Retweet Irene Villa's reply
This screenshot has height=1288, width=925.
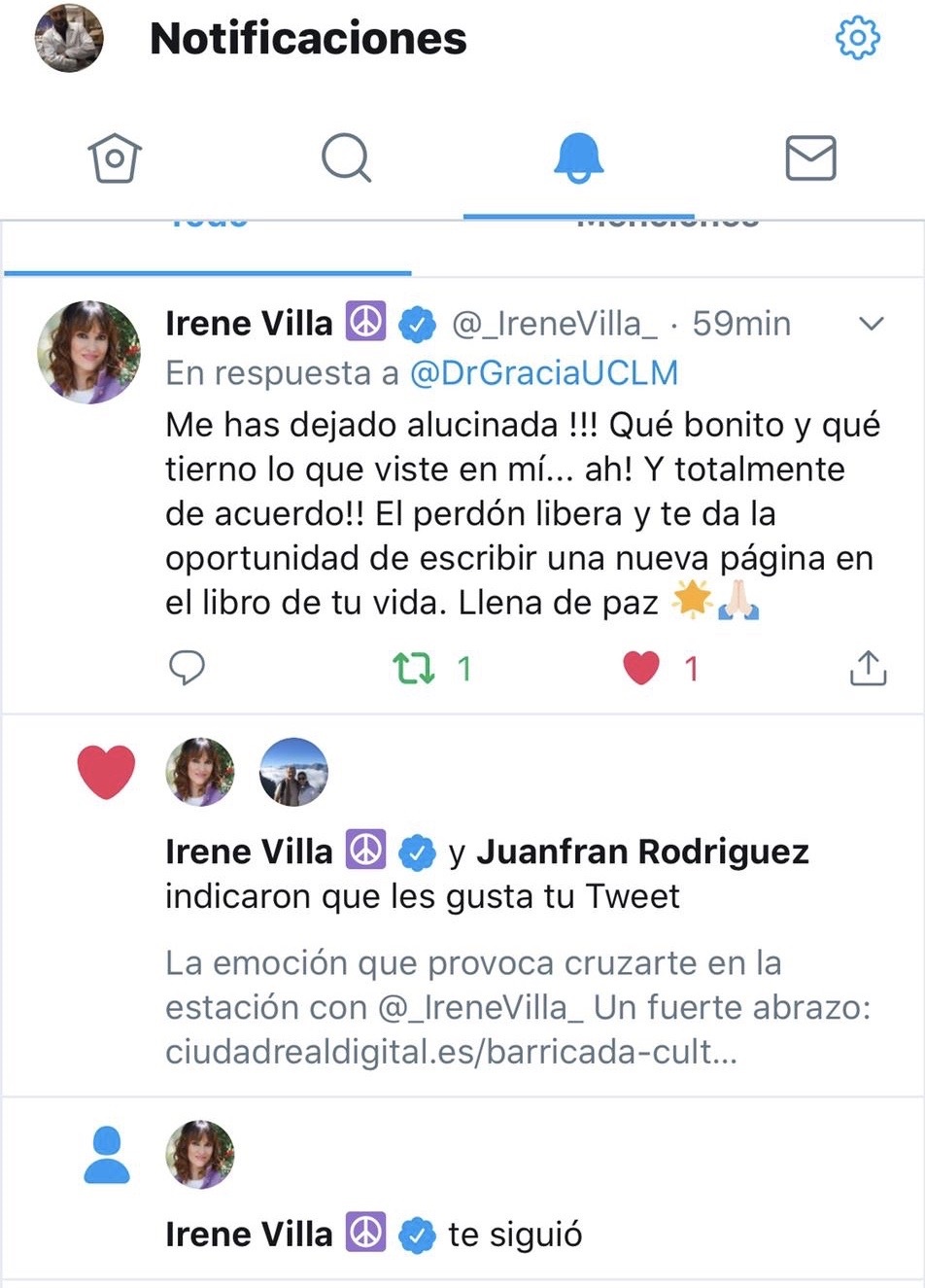[x=414, y=668]
